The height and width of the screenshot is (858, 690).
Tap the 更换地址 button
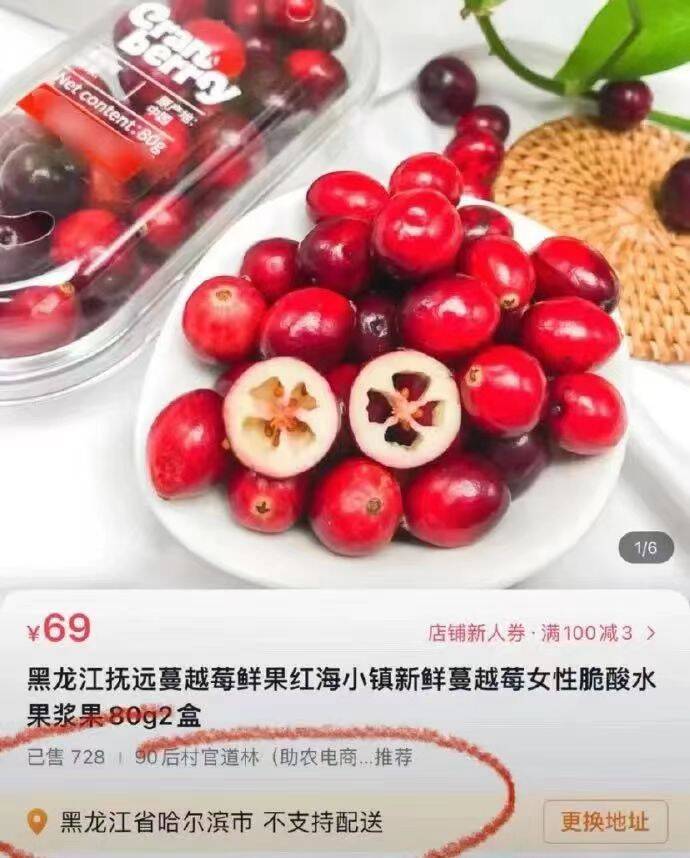604,822
